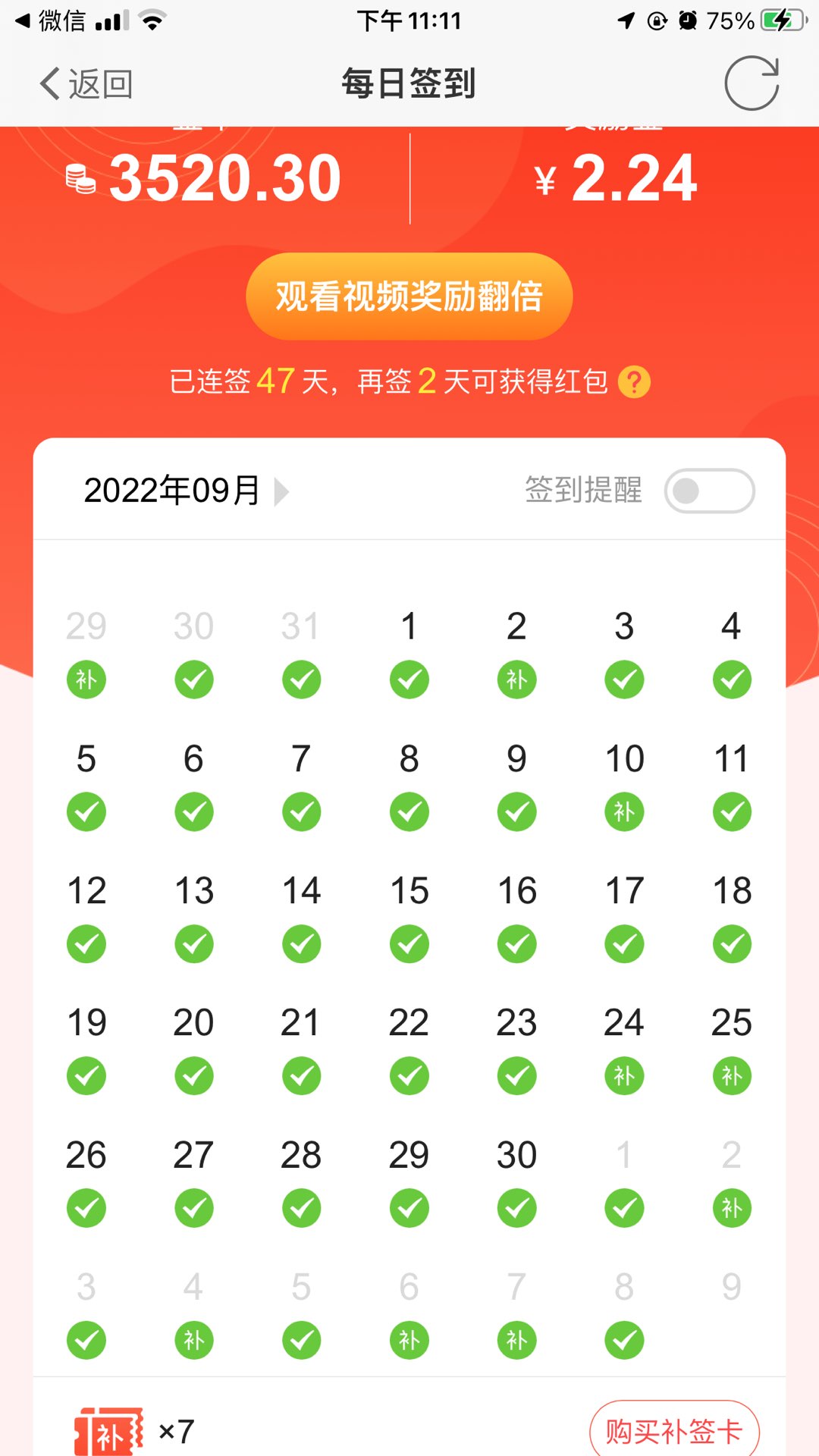The height and width of the screenshot is (1456, 819).
Task: Tap 购买补签卡 button
Action: click(x=673, y=1431)
